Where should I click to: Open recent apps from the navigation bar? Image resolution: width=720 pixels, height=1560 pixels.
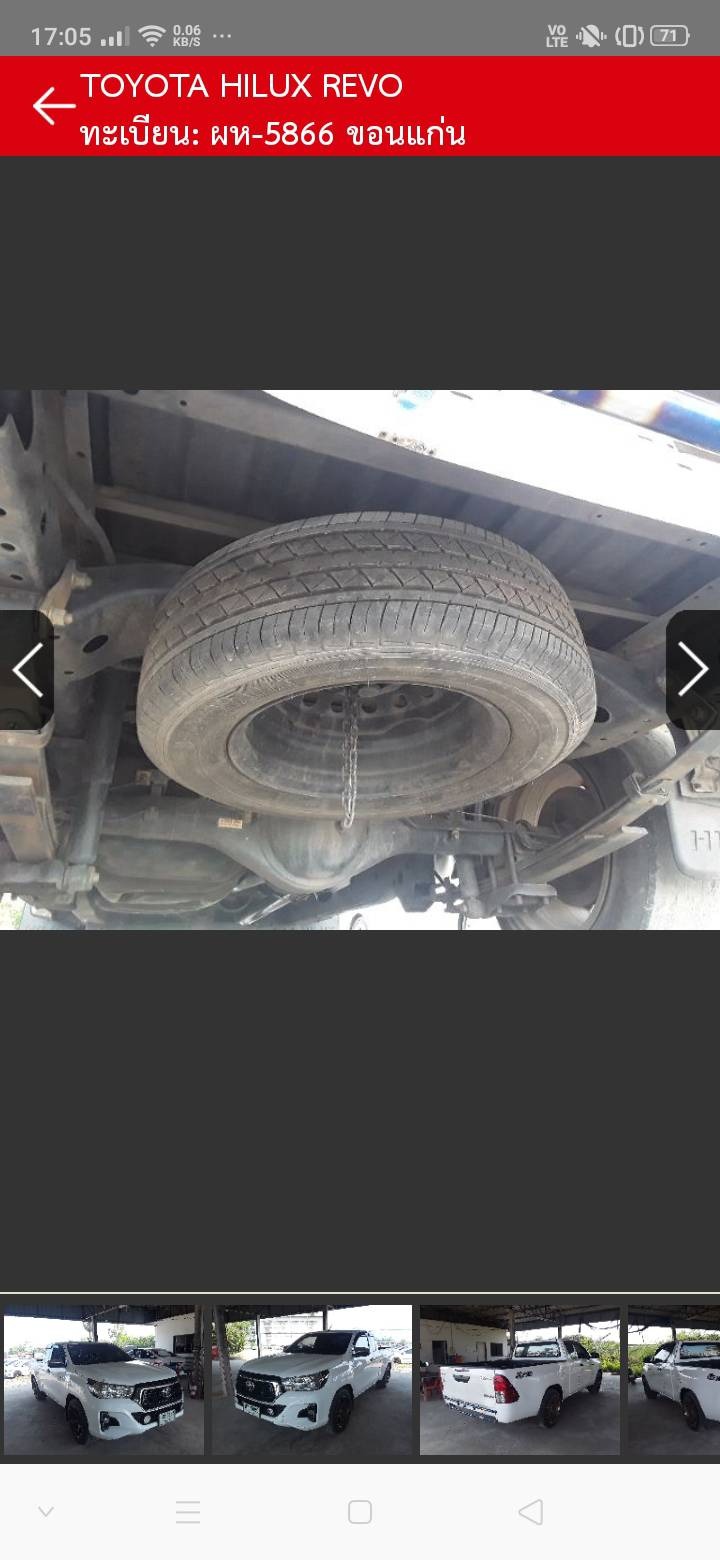click(188, 1512)
